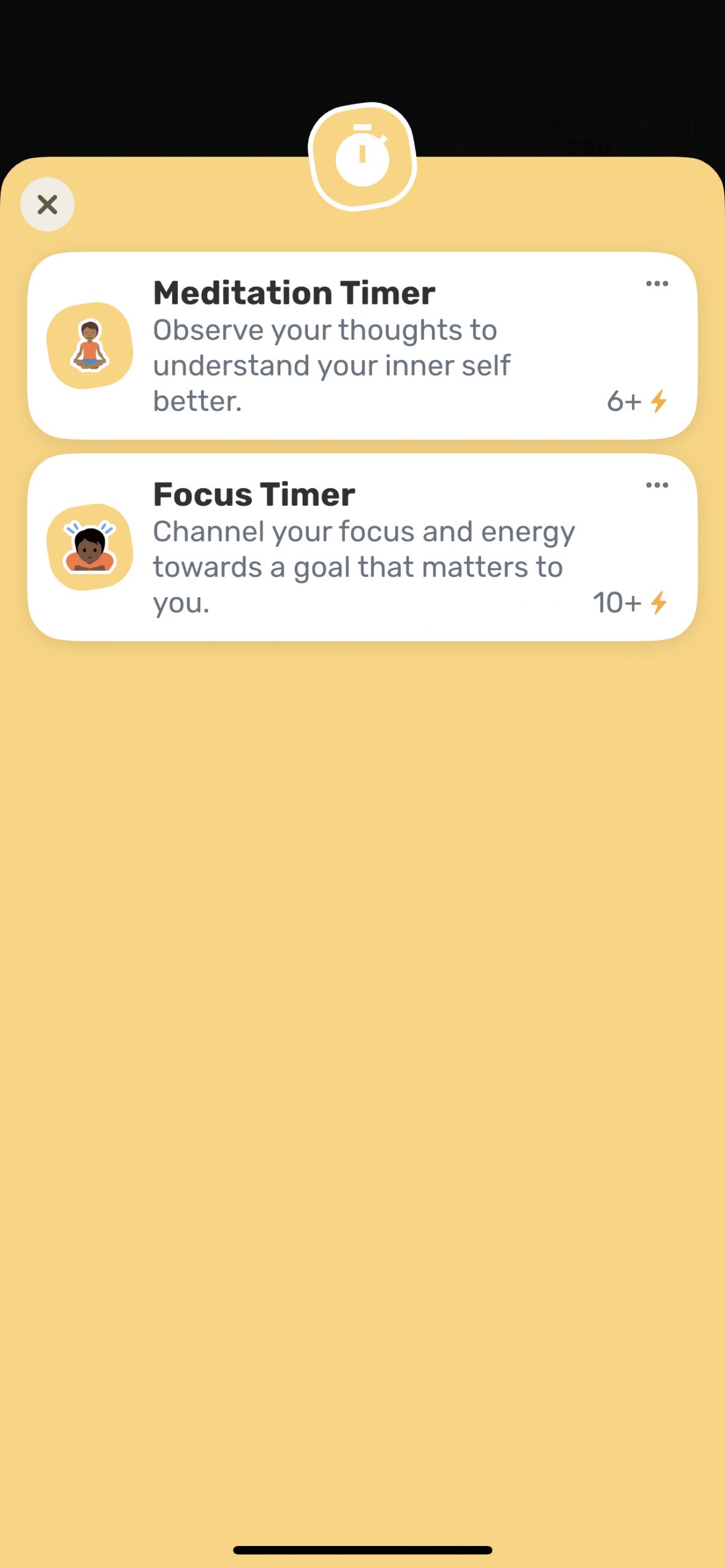Click the lightning bolt beside 10+
Screen dimensions: 725x1568
661,603
